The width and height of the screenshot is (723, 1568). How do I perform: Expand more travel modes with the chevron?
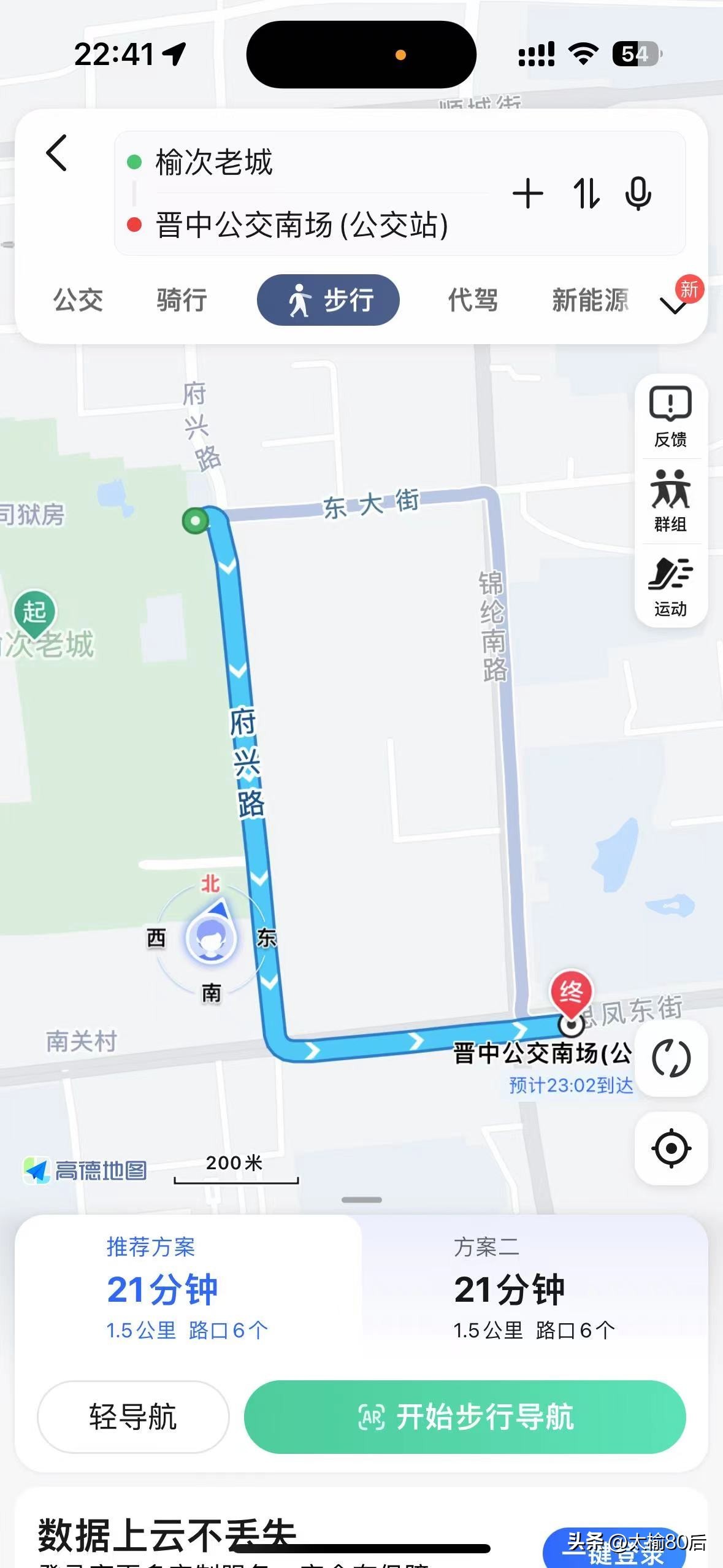[x=674, y=304]
